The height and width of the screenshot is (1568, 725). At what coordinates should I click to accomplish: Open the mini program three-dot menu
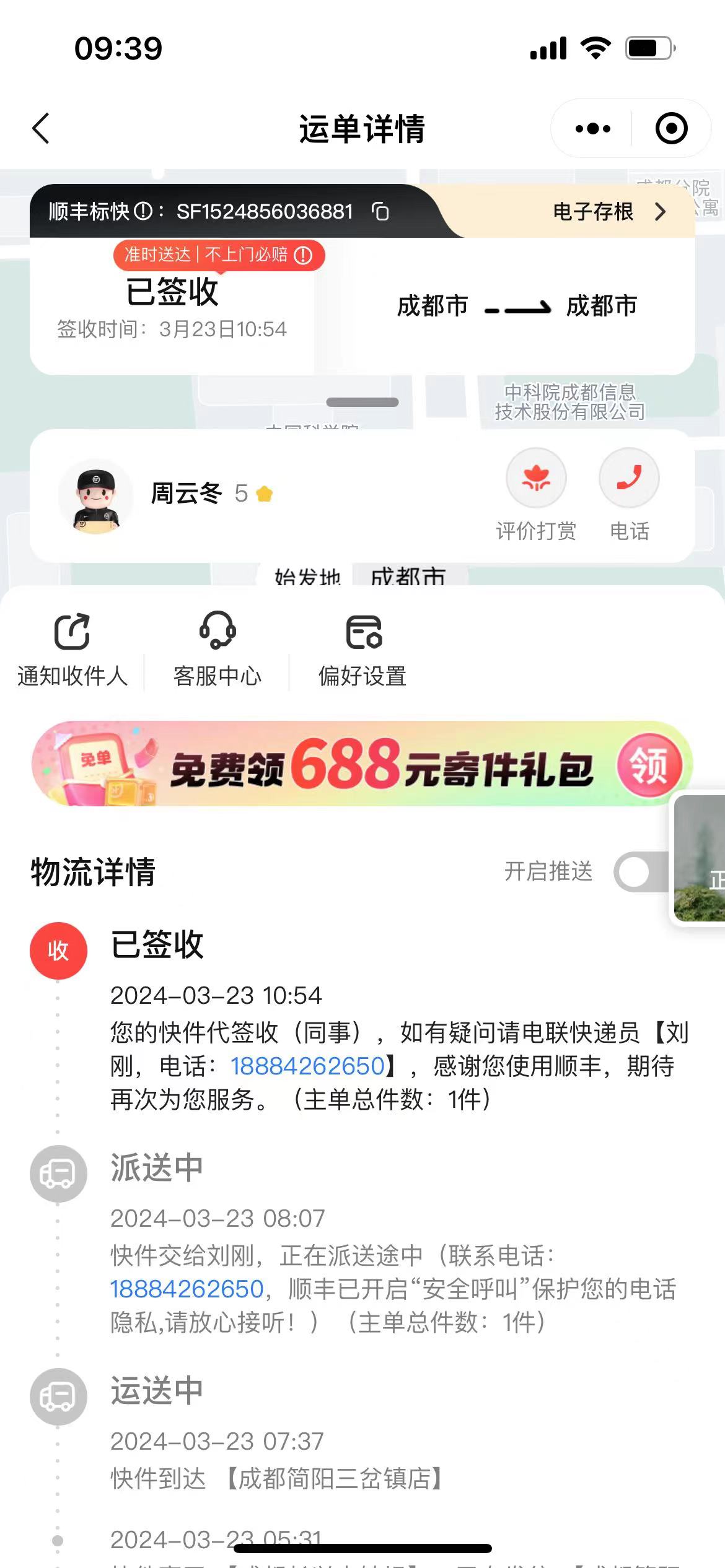tap(592, 129)
